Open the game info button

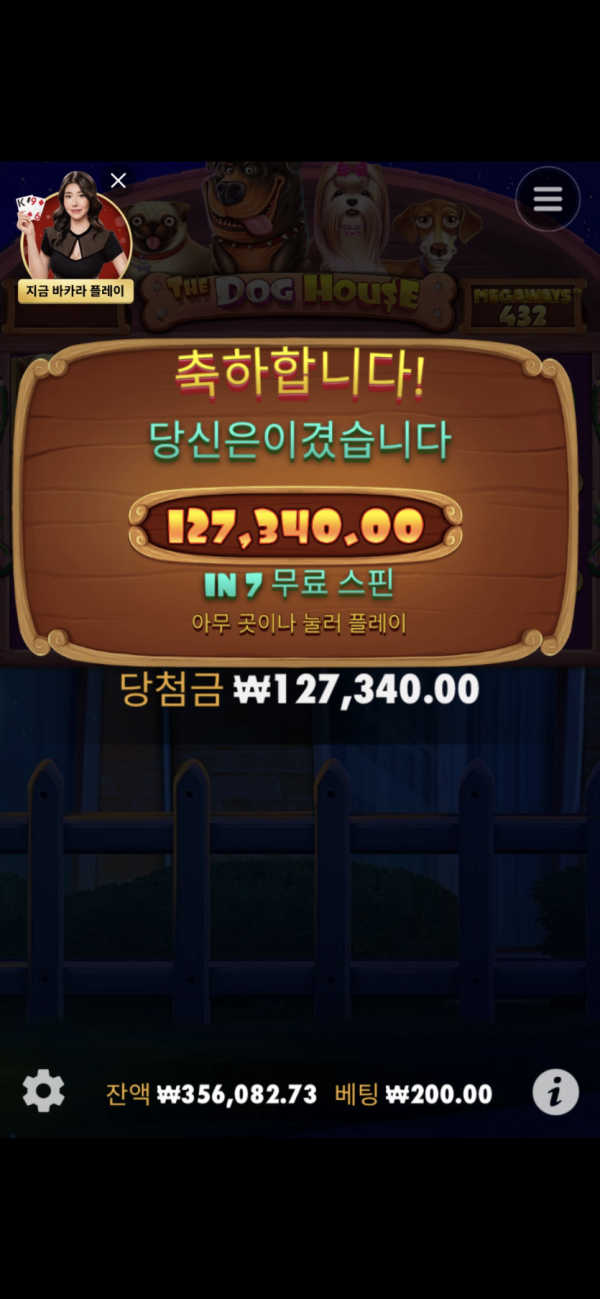click(x=555, y=1092)
